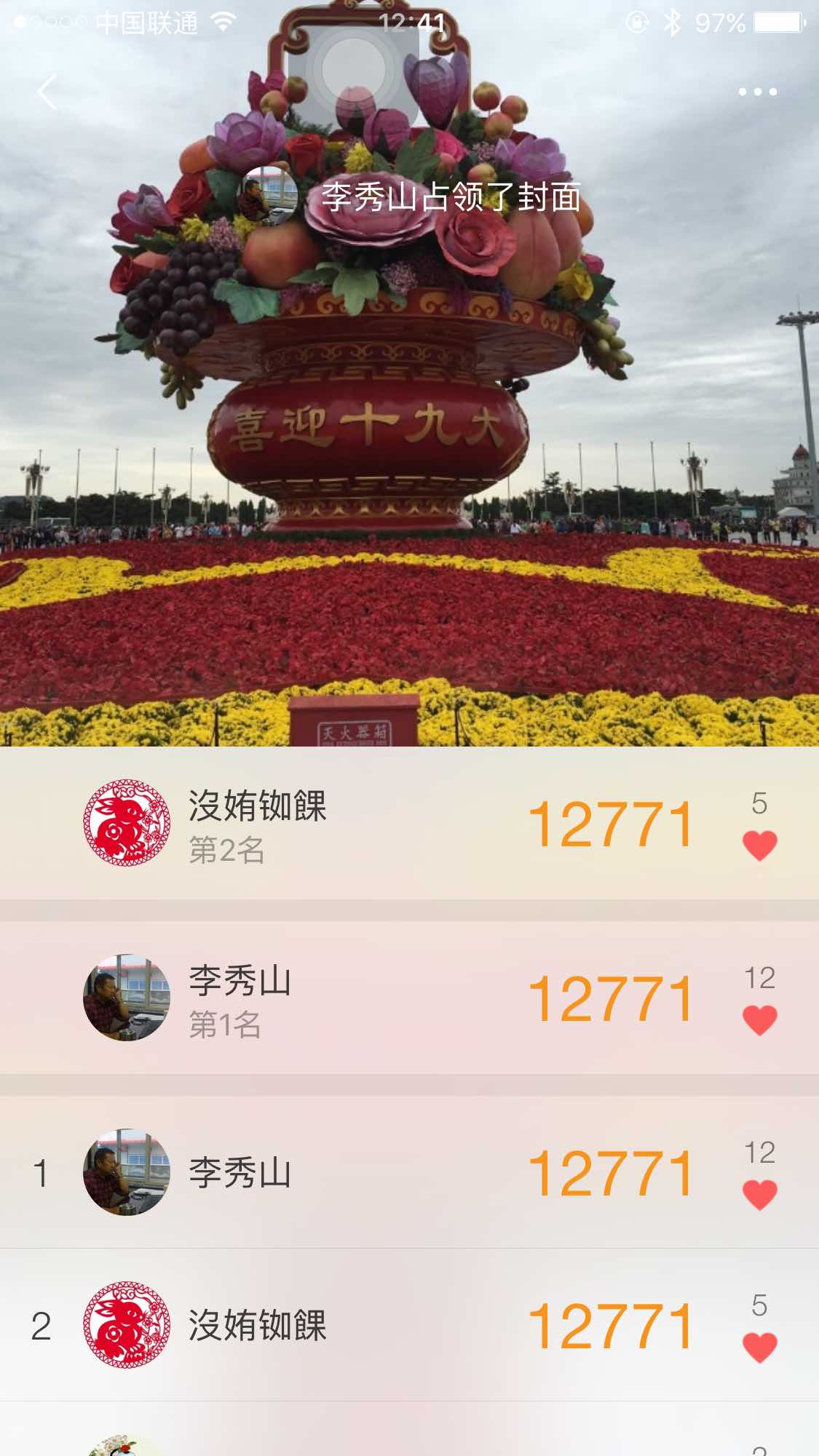Like list entry number 2 with the heart

[759, 1348]
